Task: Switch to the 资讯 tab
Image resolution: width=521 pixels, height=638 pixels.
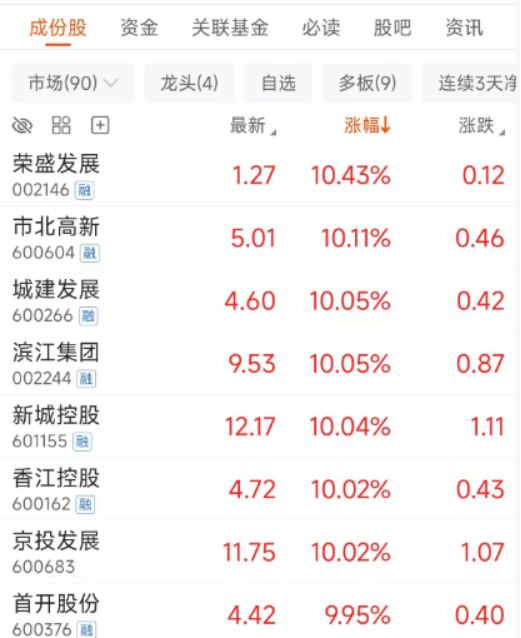Action: (x=464, y=28)
